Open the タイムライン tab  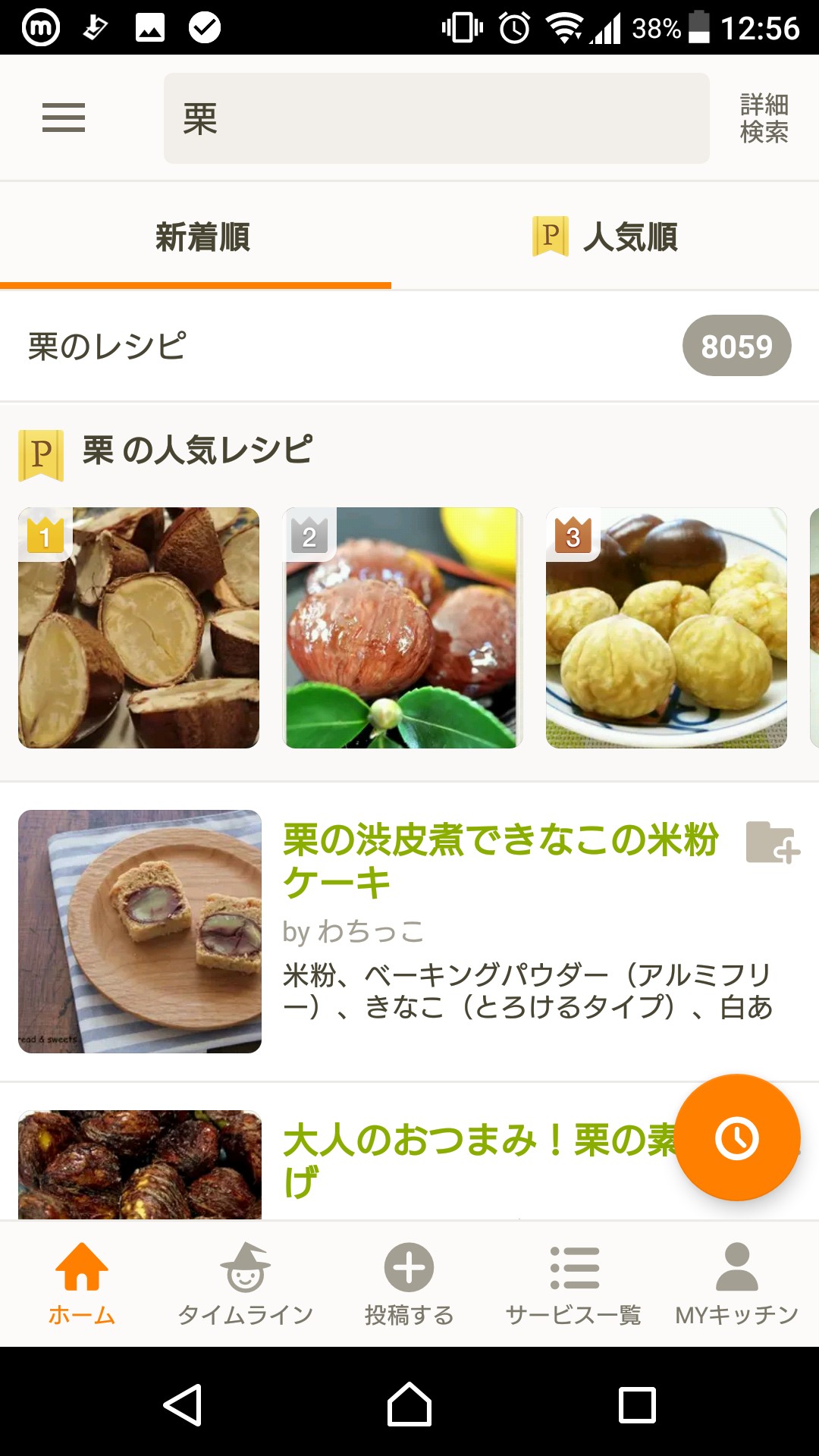245,1283
